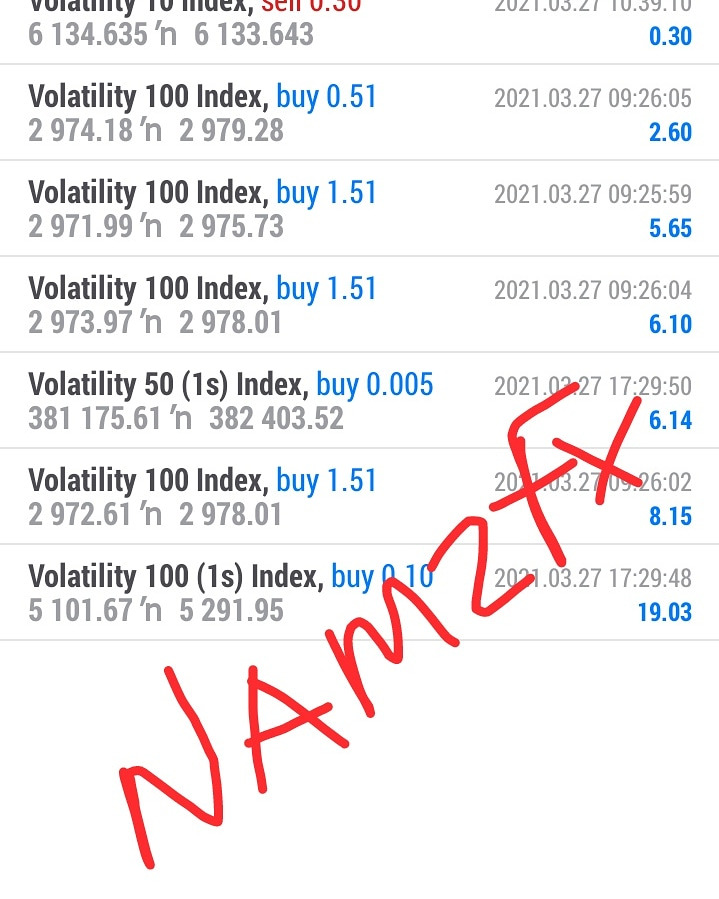Open the Volatility 100 trade with 5.65 profit
The width and height of the screenshot is (719, 899).
point(360,209)
